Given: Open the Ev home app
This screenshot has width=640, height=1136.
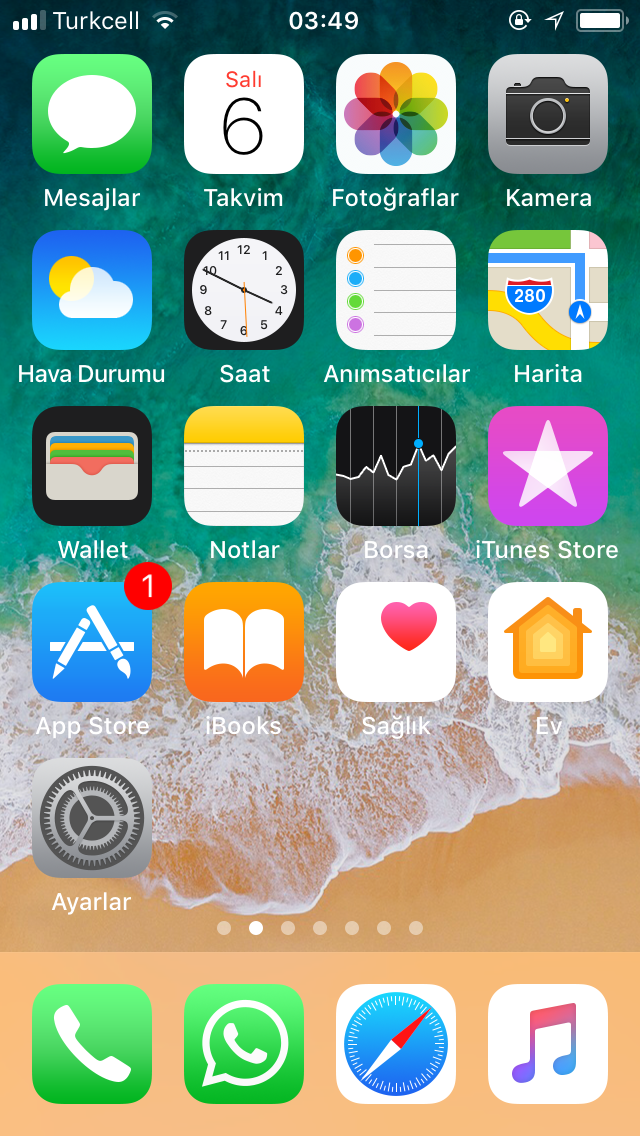Looking at the screenshot, I should (548, 642).
